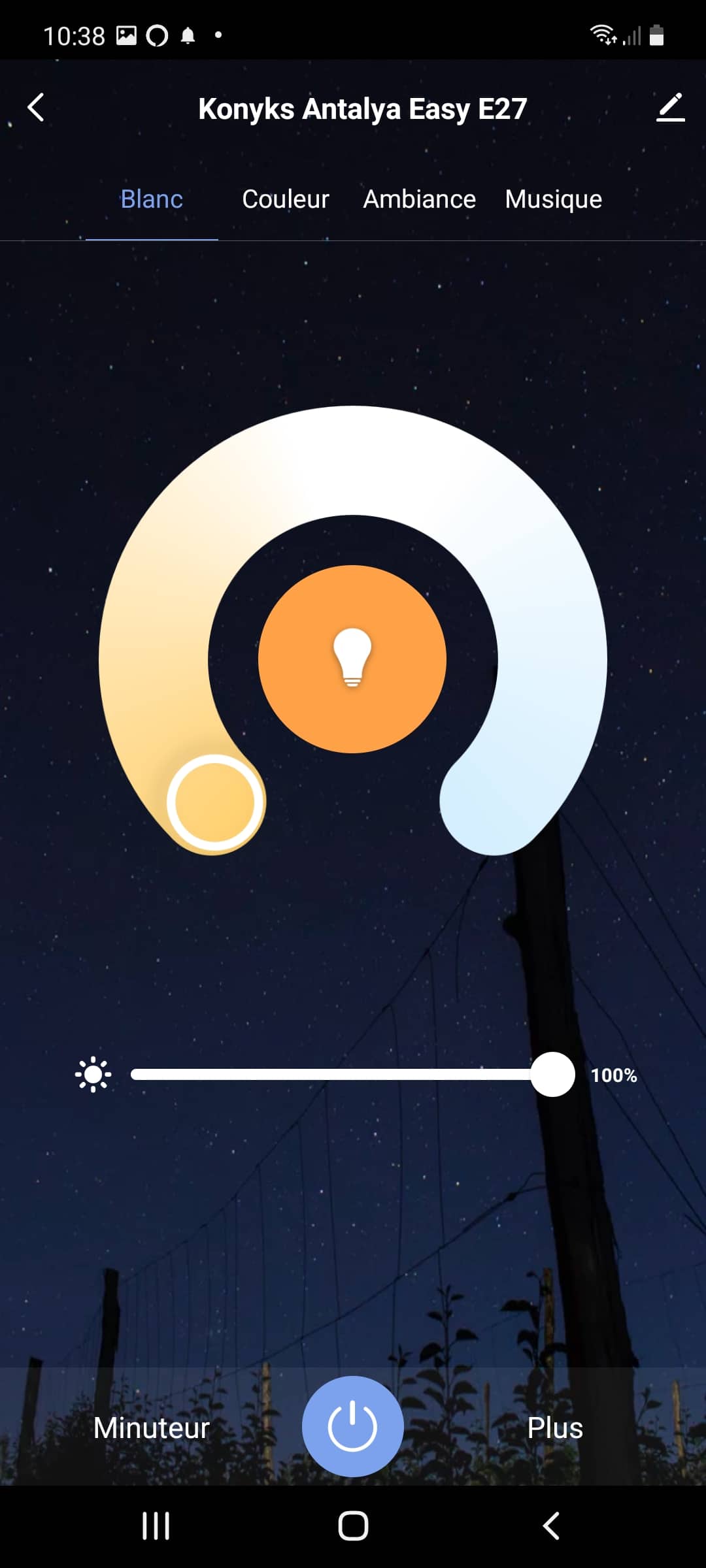Image resolution: width=706 pixels, height=1568 pixels.
Task: Select the Blanc tab
Action: (x=152, y=199)
